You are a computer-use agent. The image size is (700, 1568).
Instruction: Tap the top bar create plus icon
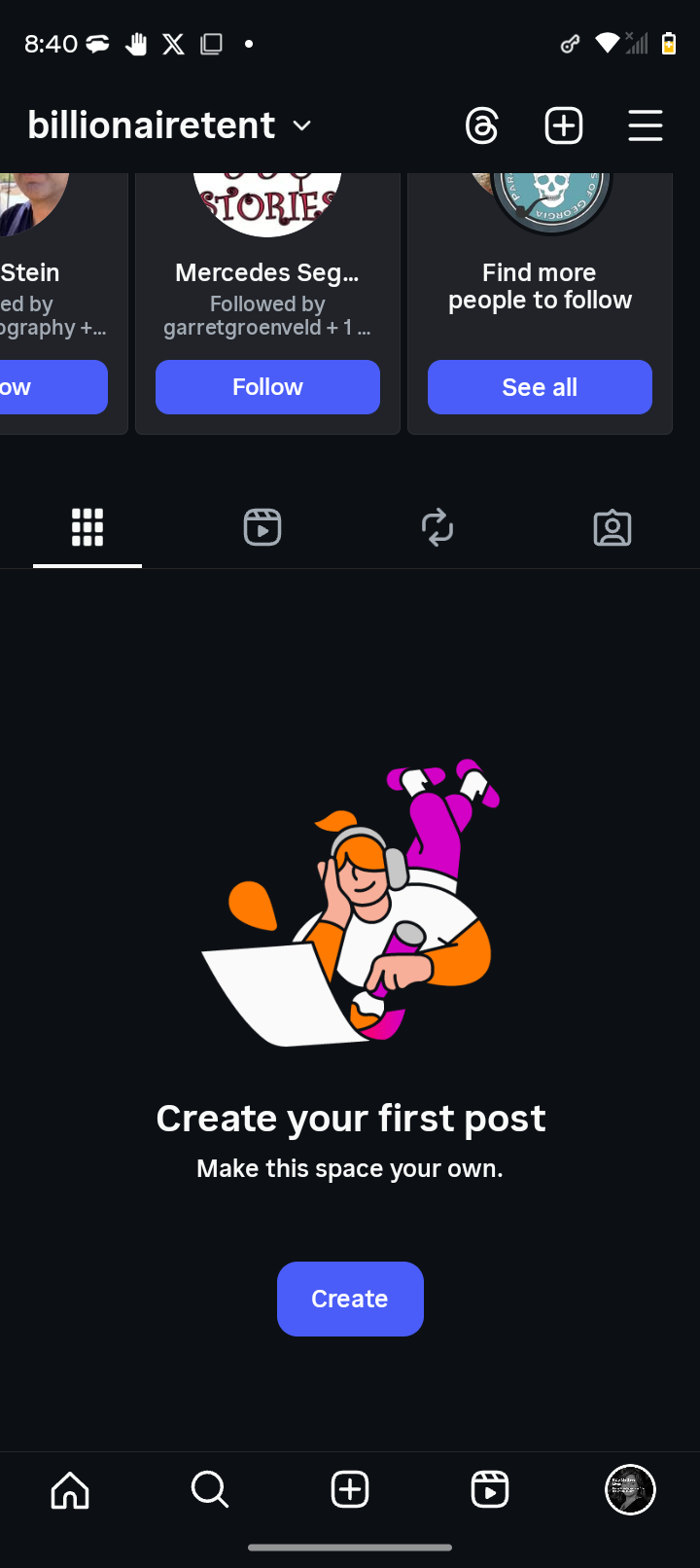tap(564, 125)
